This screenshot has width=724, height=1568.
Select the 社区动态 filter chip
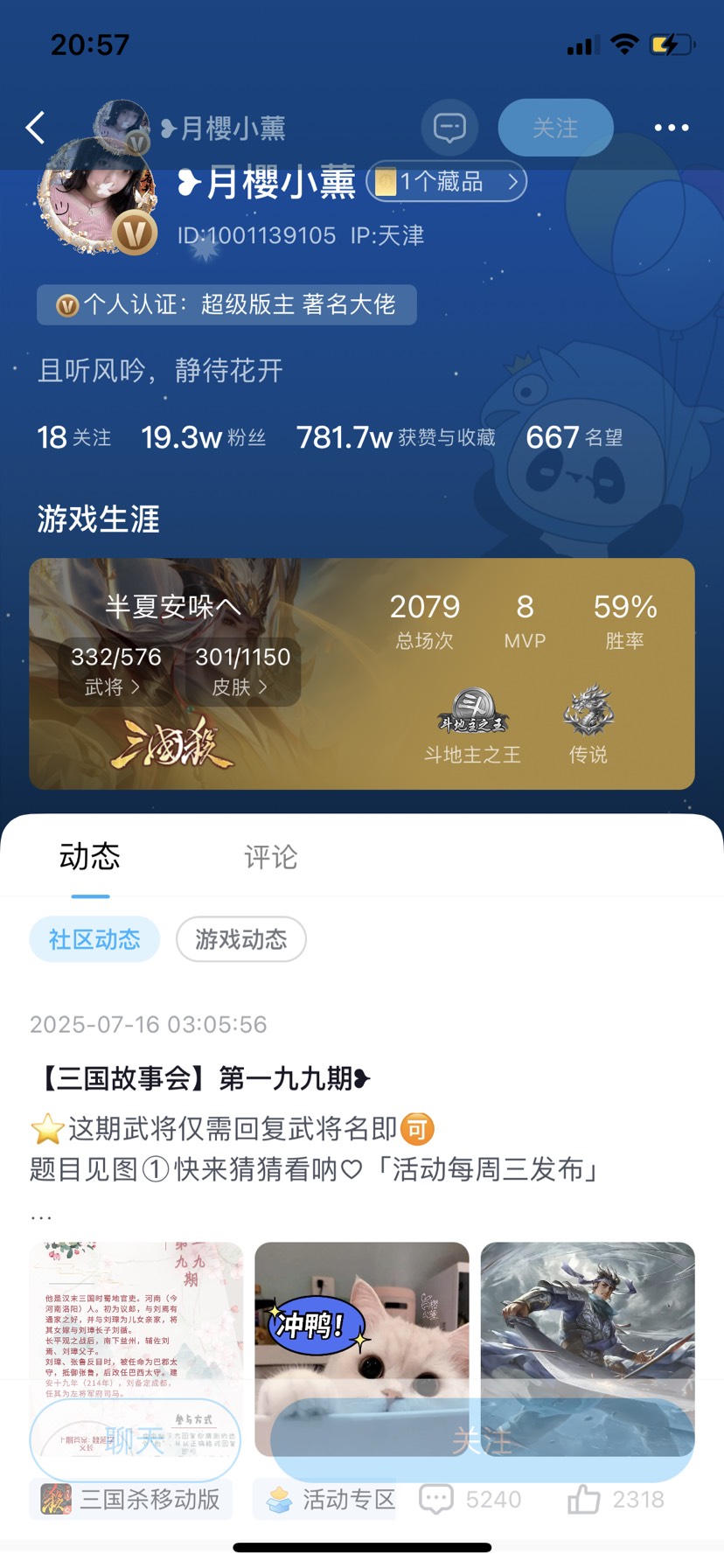pos(94,939)
